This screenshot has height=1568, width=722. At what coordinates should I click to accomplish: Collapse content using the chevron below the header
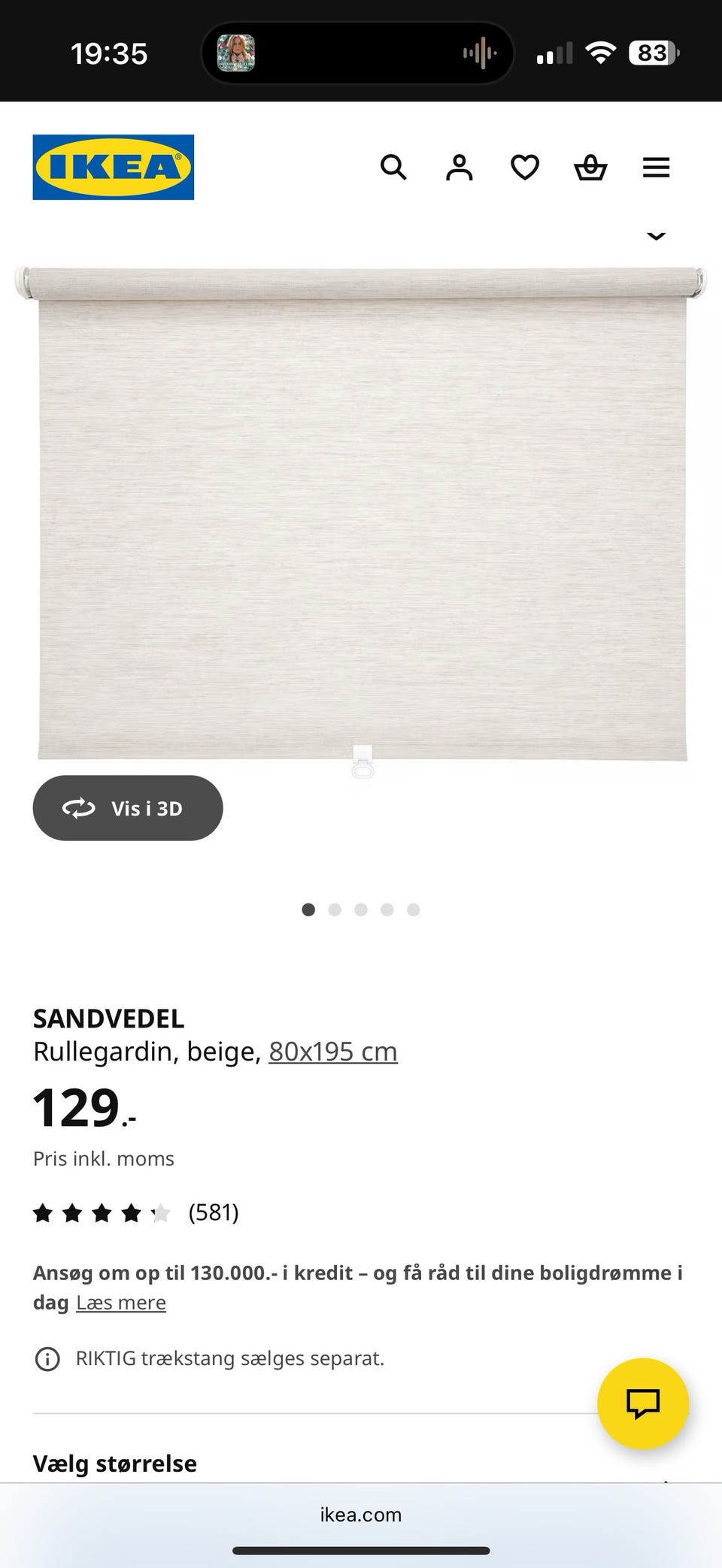point(656,235)
